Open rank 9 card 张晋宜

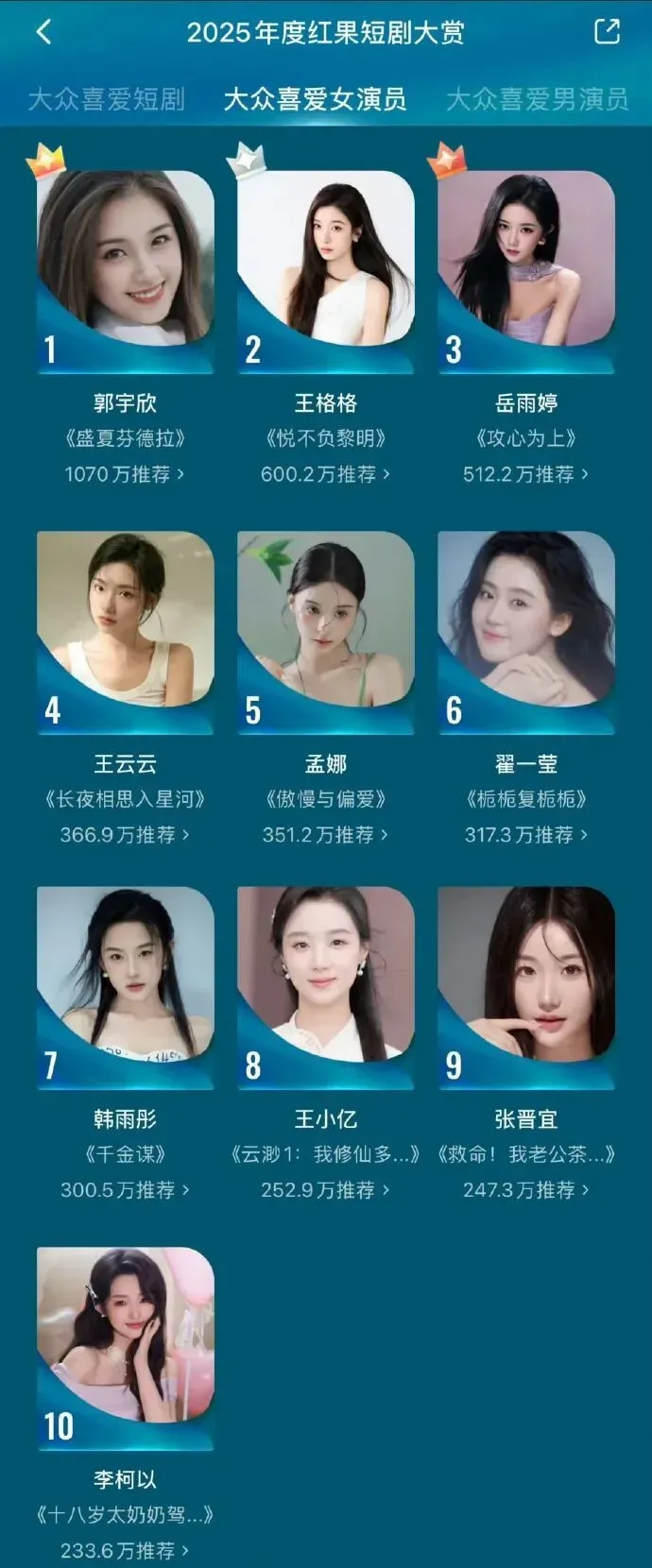(x=526, y=988)
